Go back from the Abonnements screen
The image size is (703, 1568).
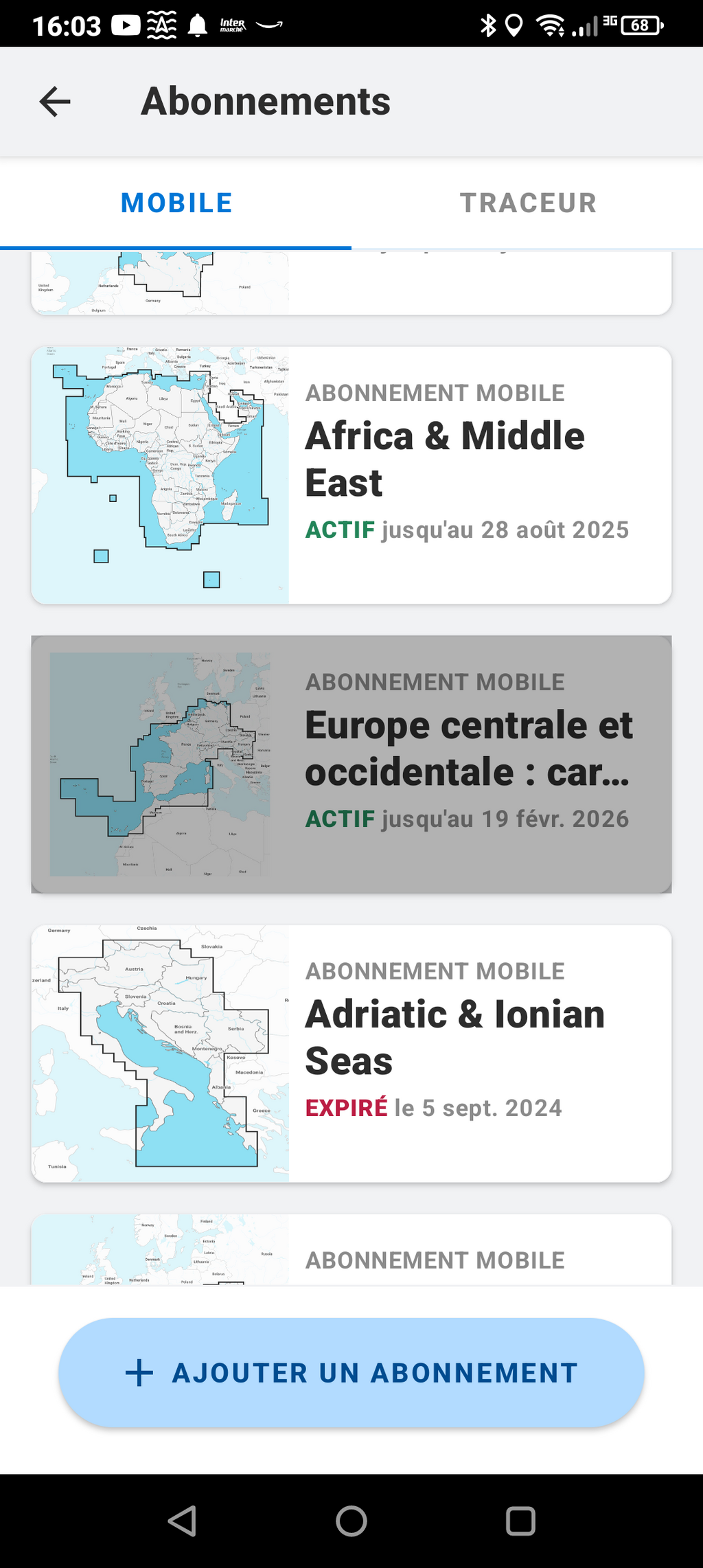point(55,102)
